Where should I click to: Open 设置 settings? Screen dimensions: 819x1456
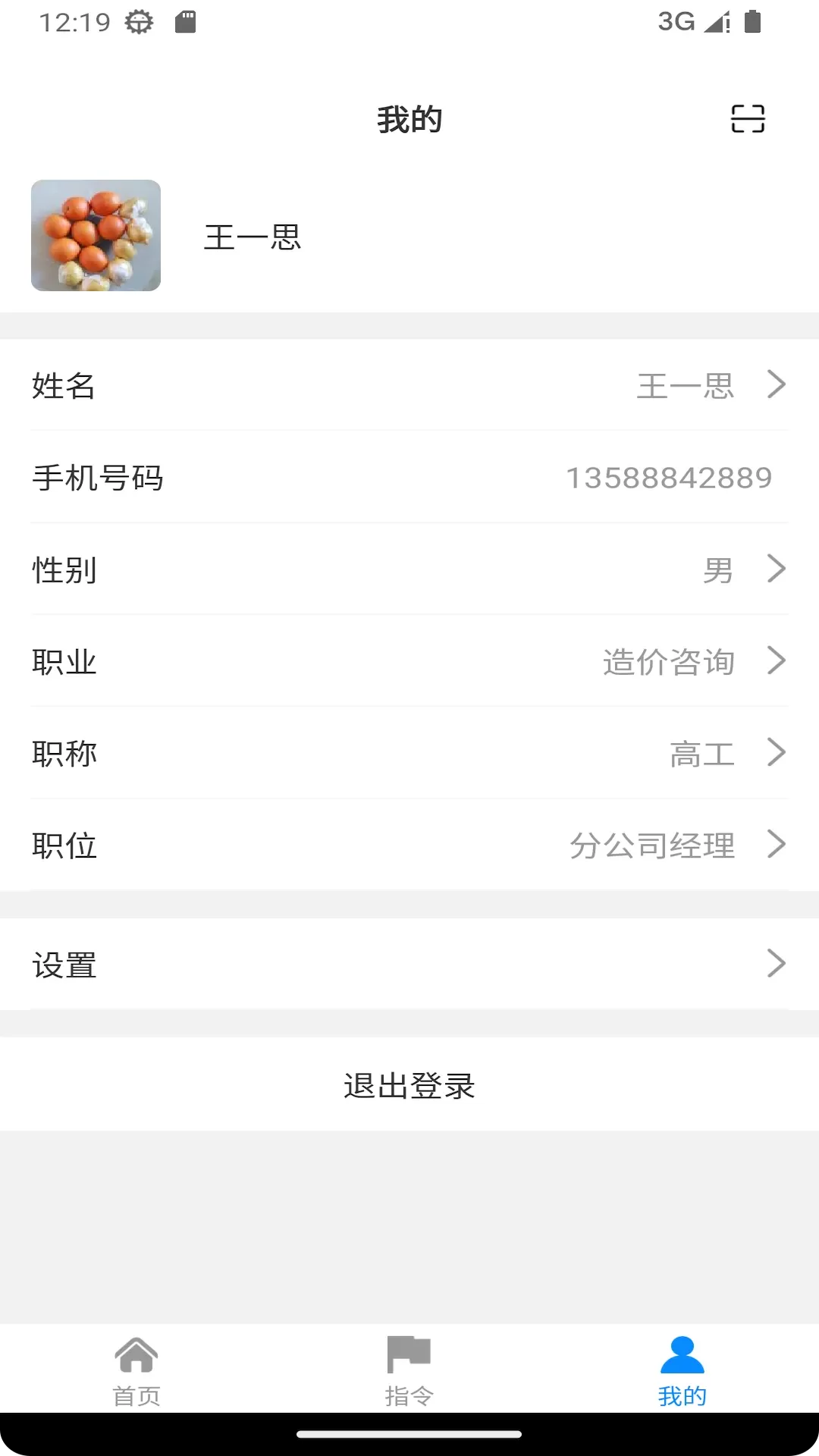tap(409, 964)
